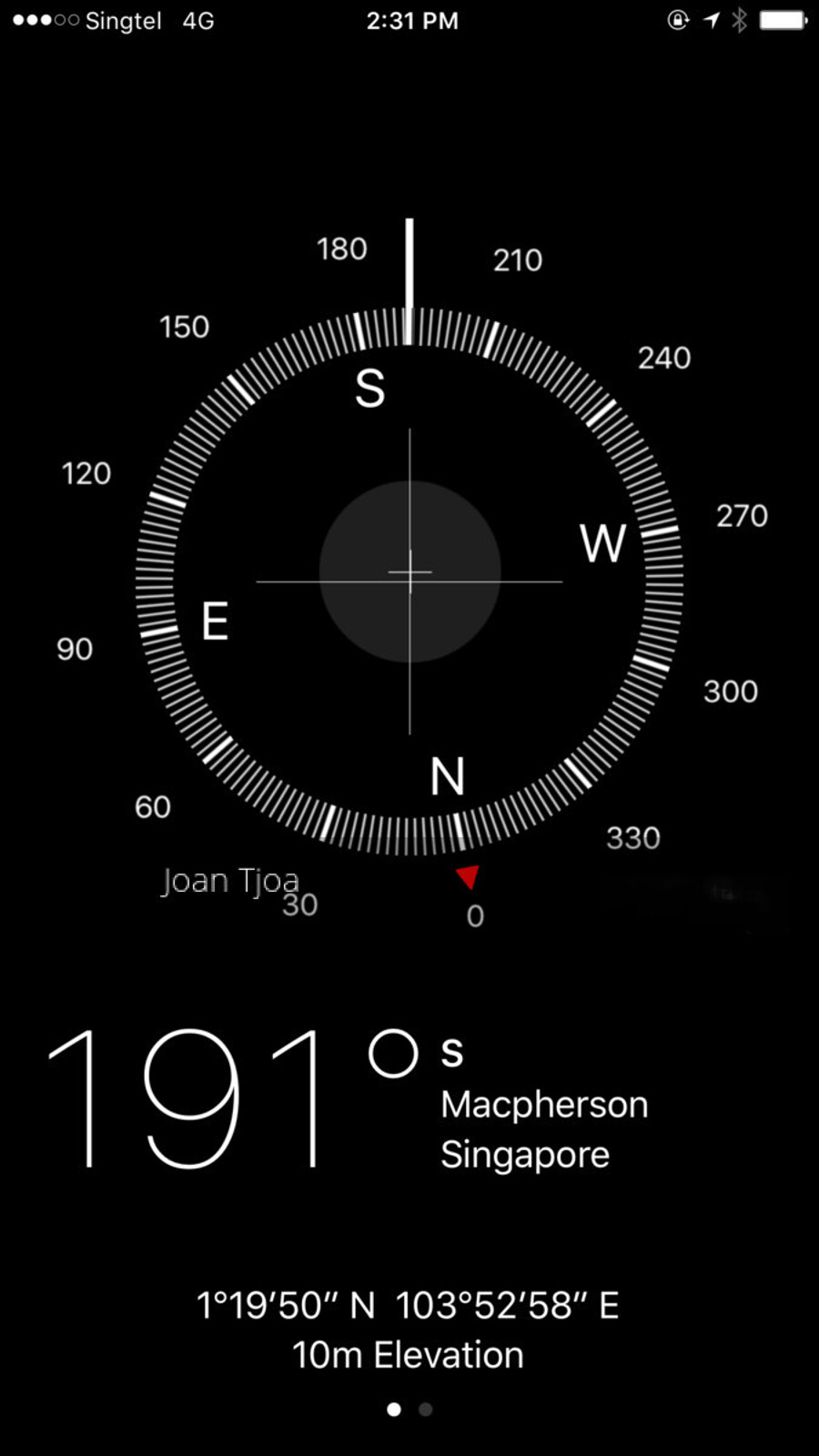
Task: Open the coordinates 1°19′50″ N in Maps
Action: coord(408,1305)
